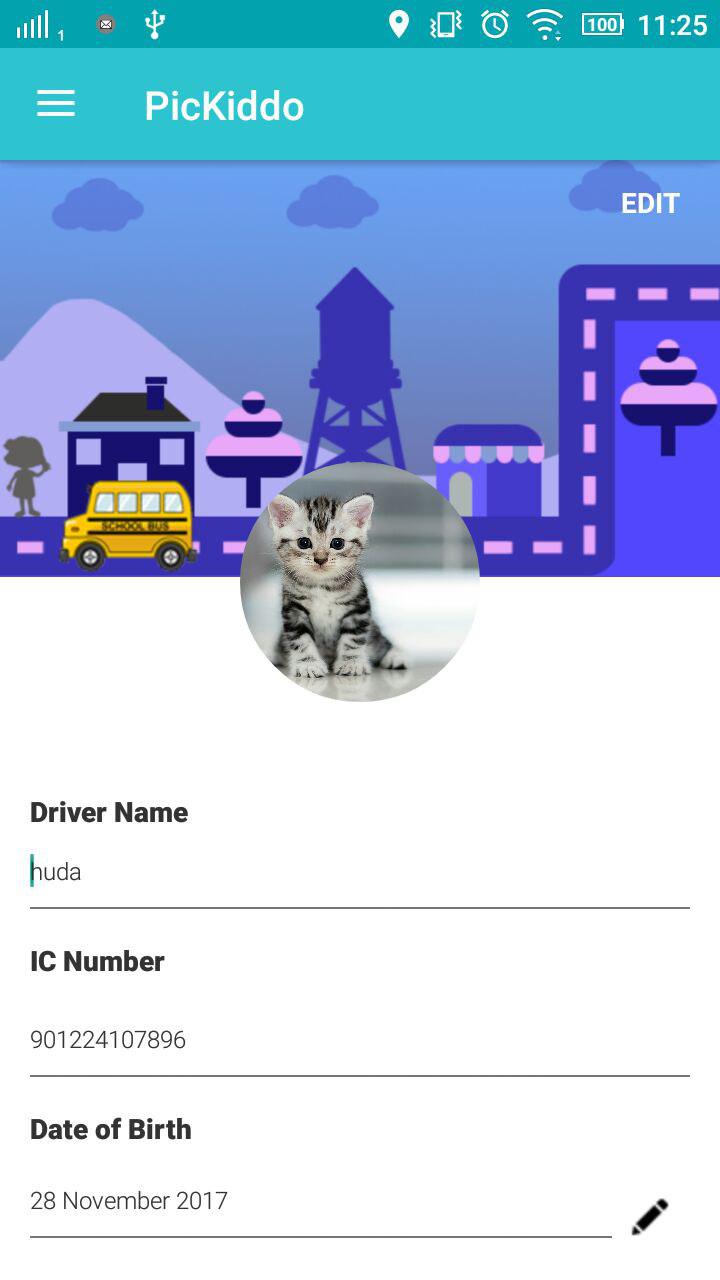Viewport: 720px width, 1280px height.
Task: Open the hamburger navigation drawer
Action: coord(56,104)
